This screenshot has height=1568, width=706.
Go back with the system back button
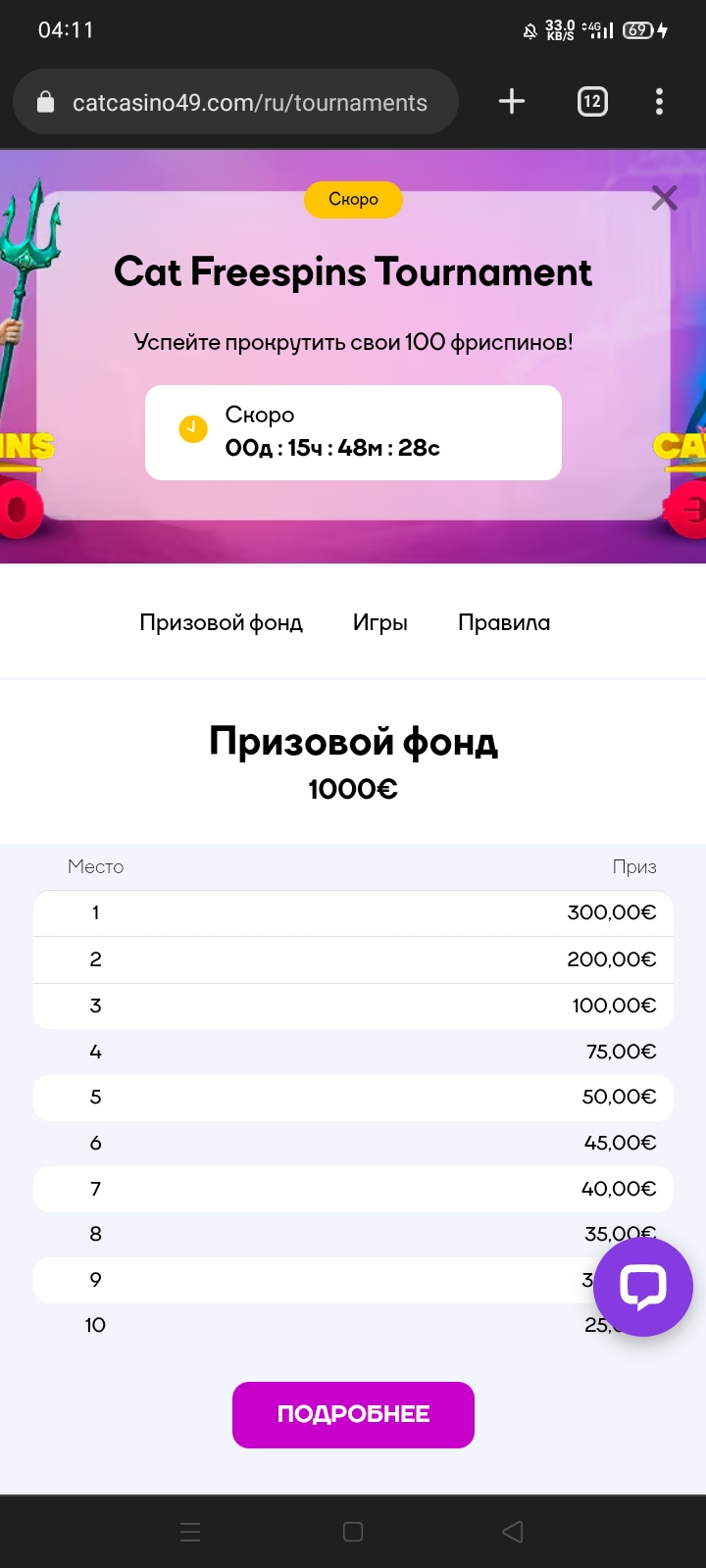point(513,1532)
